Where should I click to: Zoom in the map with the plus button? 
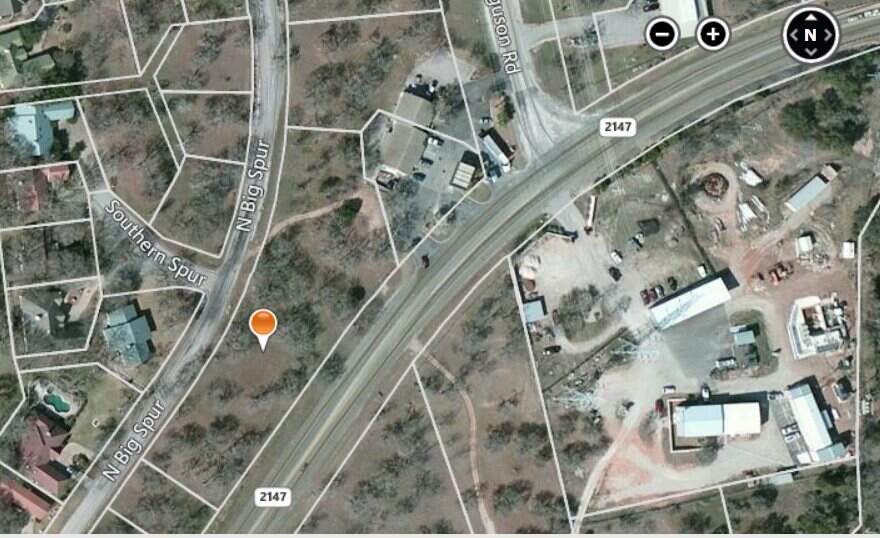[x=712, y=35]
